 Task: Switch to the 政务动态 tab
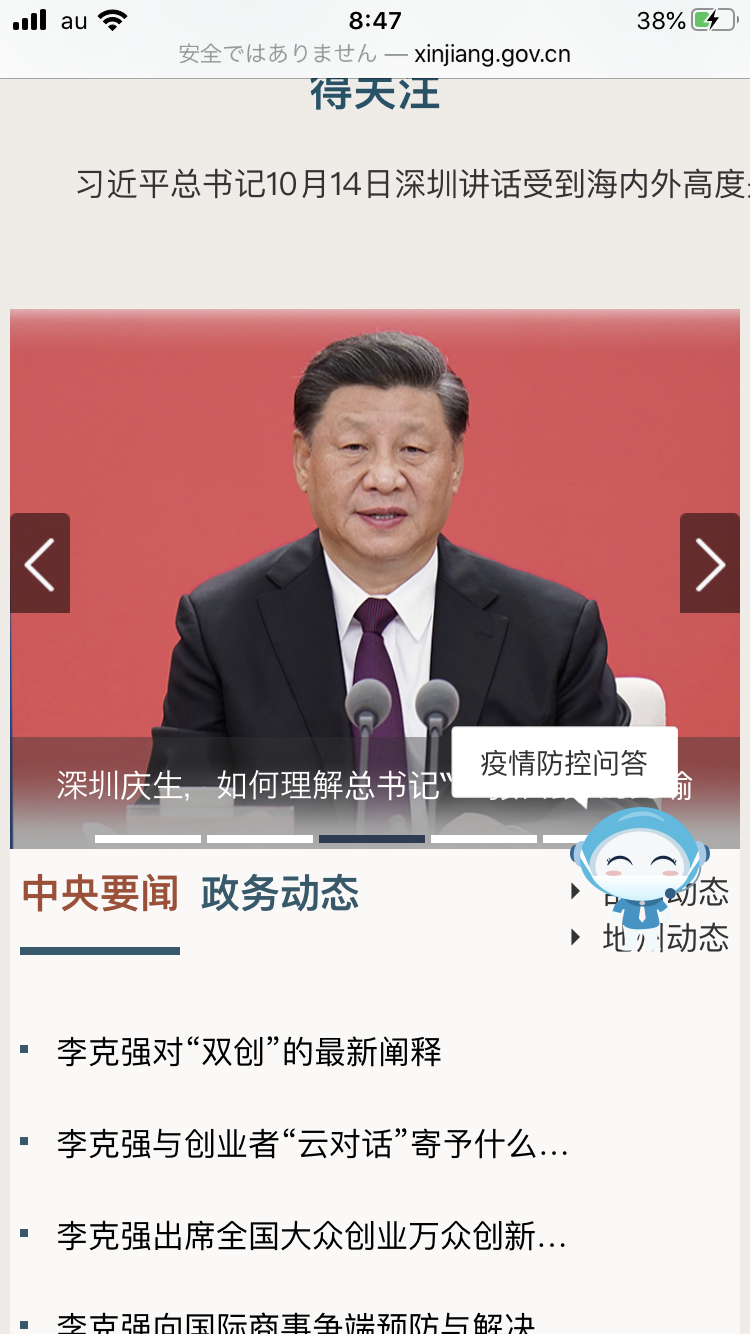(x=280, y=893)
